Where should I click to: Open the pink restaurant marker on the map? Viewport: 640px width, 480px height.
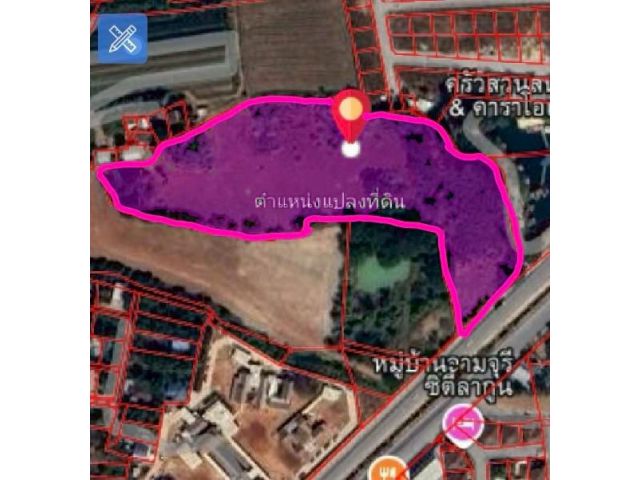point(463,425)
